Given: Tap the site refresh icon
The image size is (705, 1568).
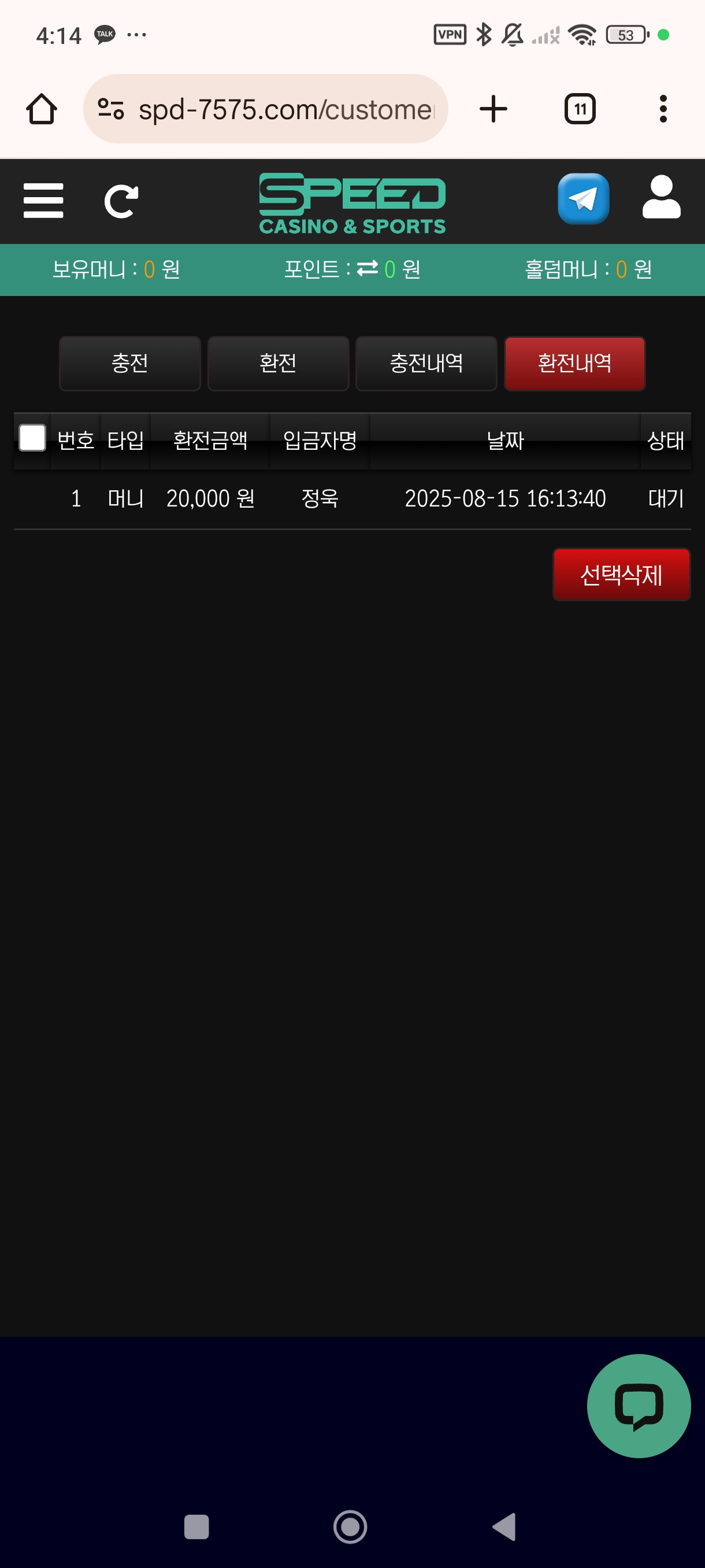Looking at the screenshot, I should click(121, 201).
